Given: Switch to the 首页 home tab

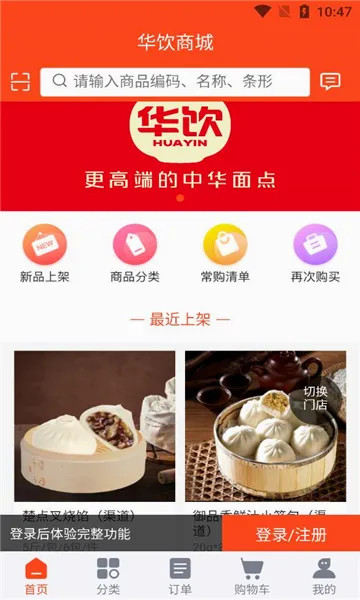Looking at the screenshot, I should [x=36, y=576].
